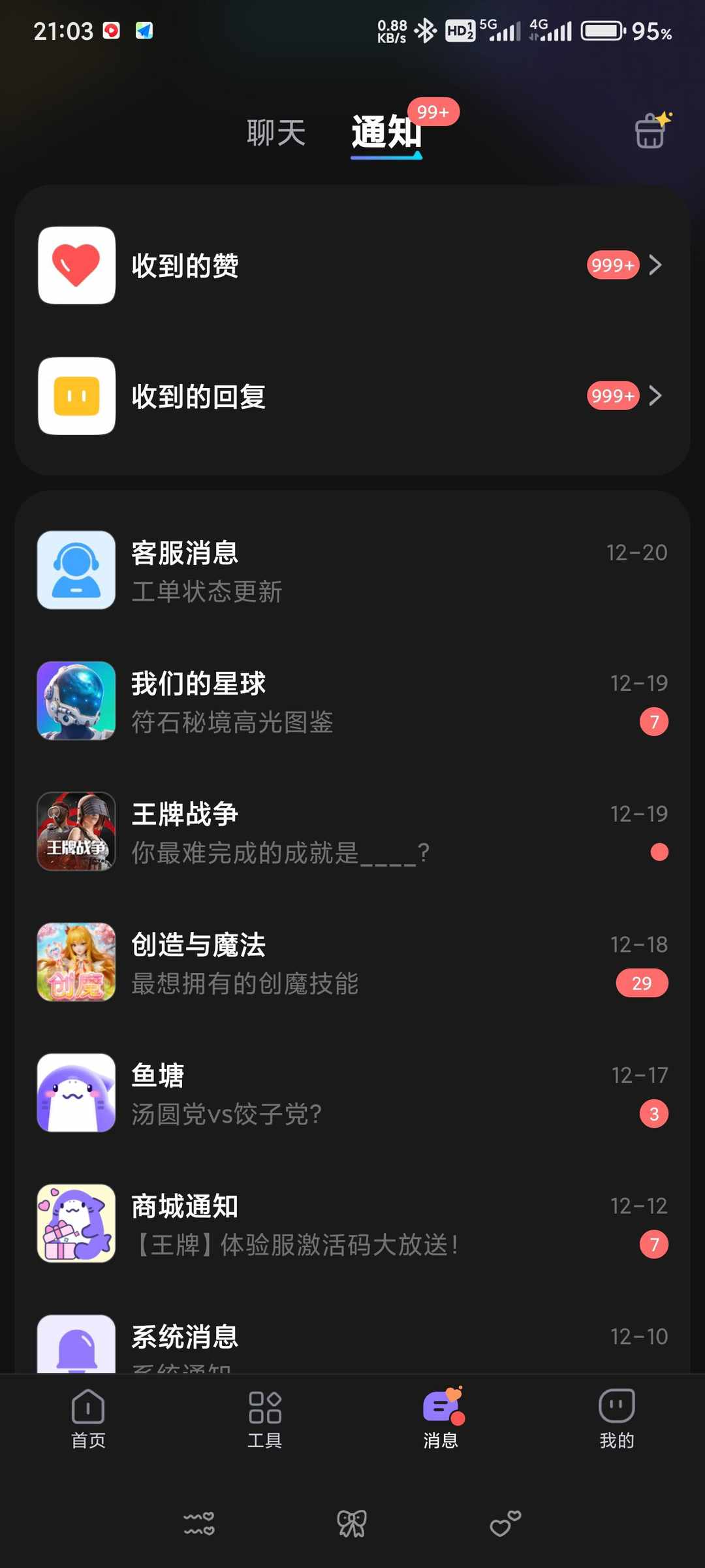Tap the 29 unread badge on 创造与魔法
Image resolution: width=705 pixels, height=1568 pixels.
point(641,983)
